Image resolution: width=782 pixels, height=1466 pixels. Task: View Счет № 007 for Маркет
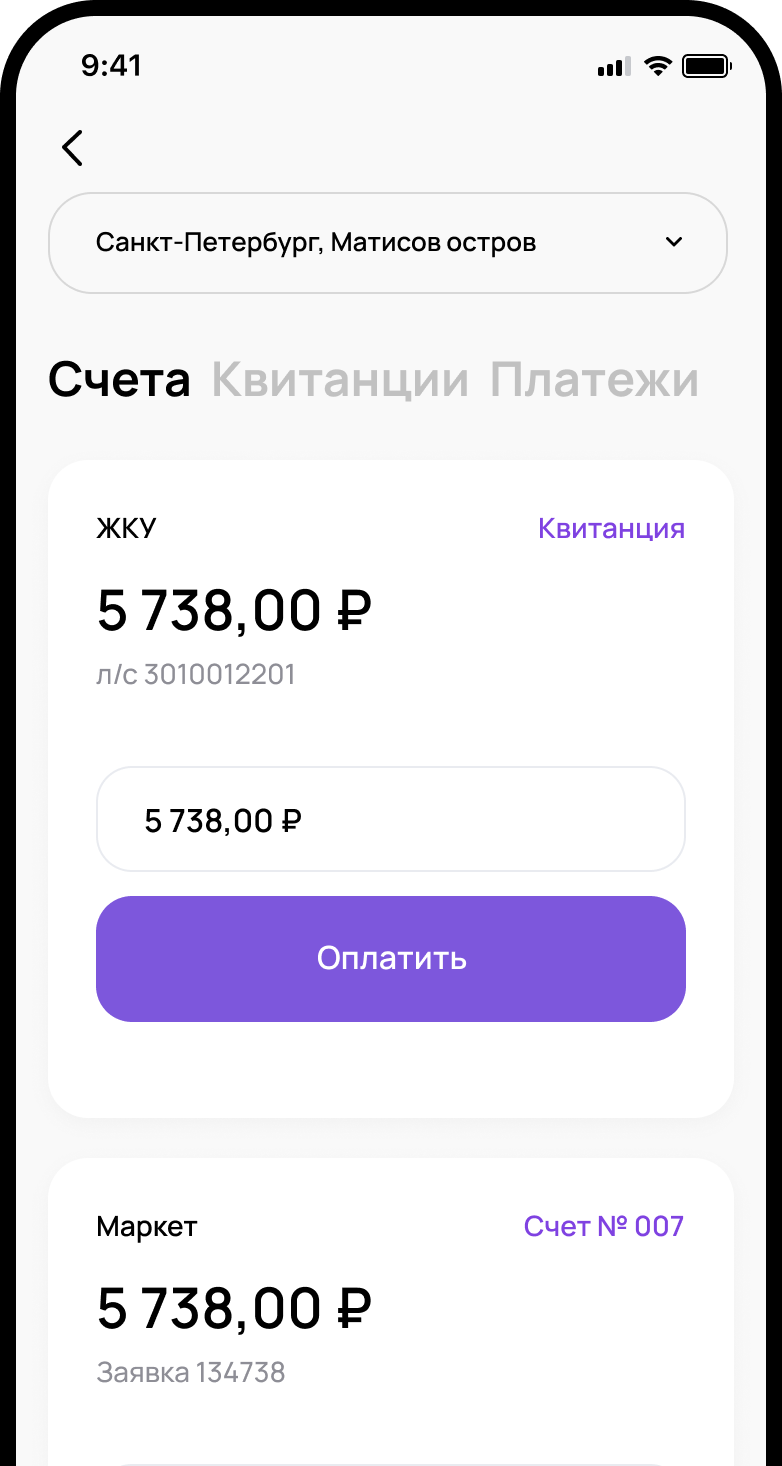603,1227
